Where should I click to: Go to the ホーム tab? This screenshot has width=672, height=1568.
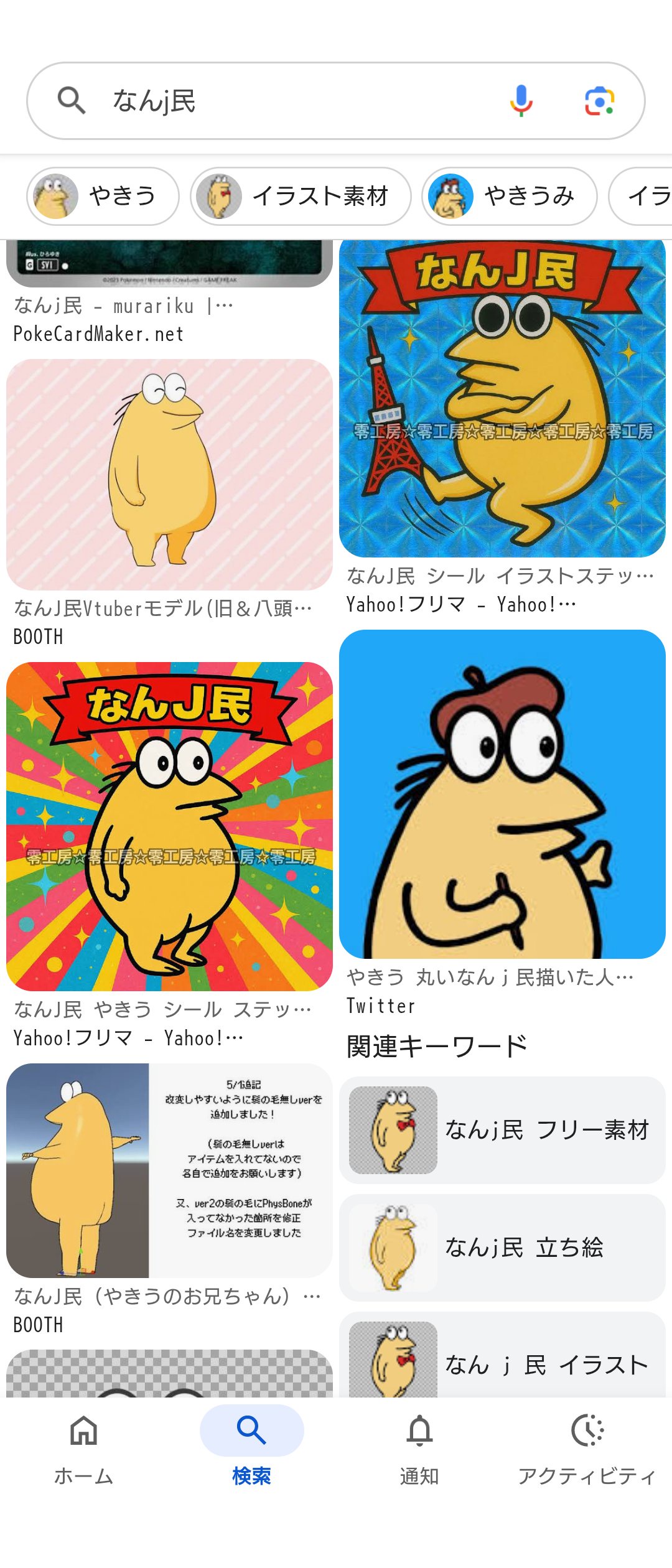point(84,1449)
